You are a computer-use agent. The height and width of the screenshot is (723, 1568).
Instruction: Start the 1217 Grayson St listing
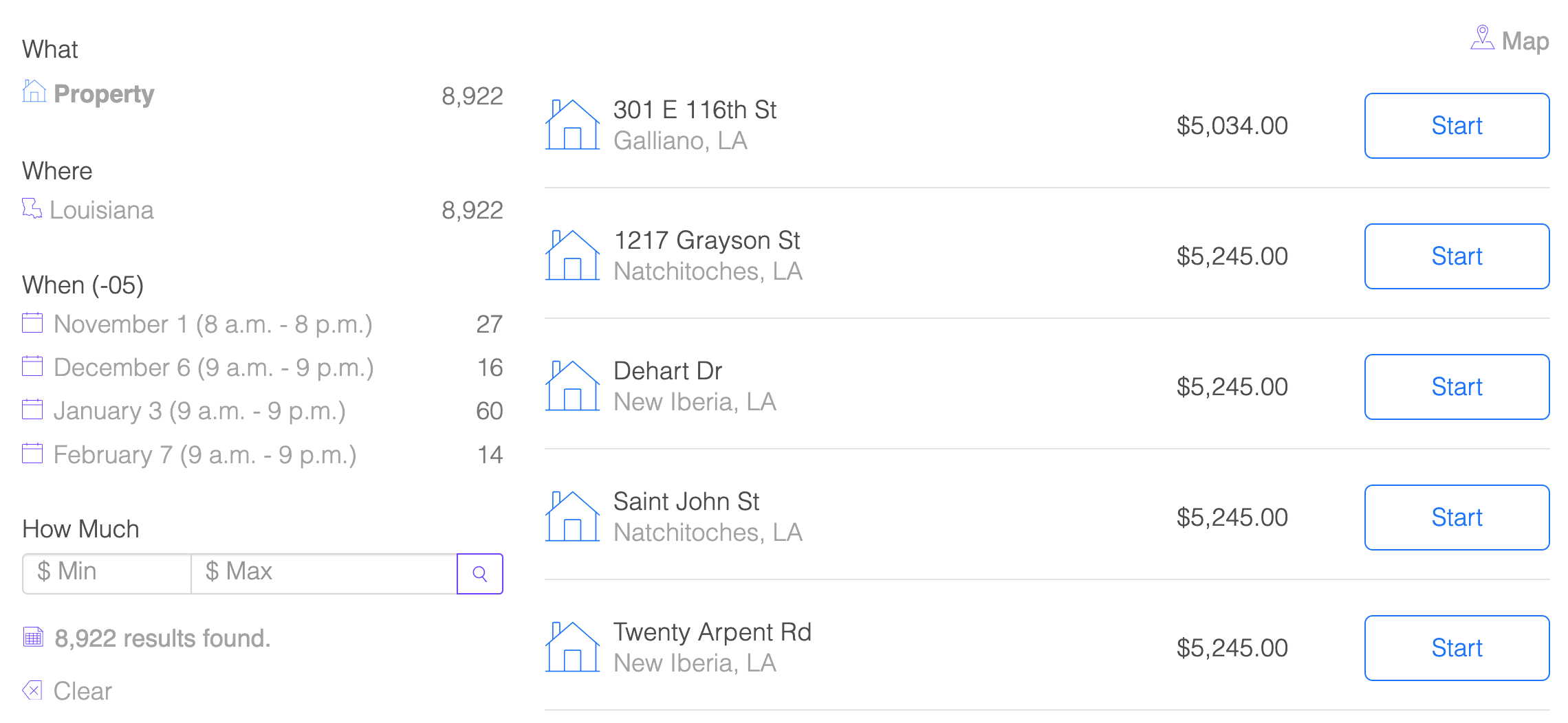coord(1456,256)
